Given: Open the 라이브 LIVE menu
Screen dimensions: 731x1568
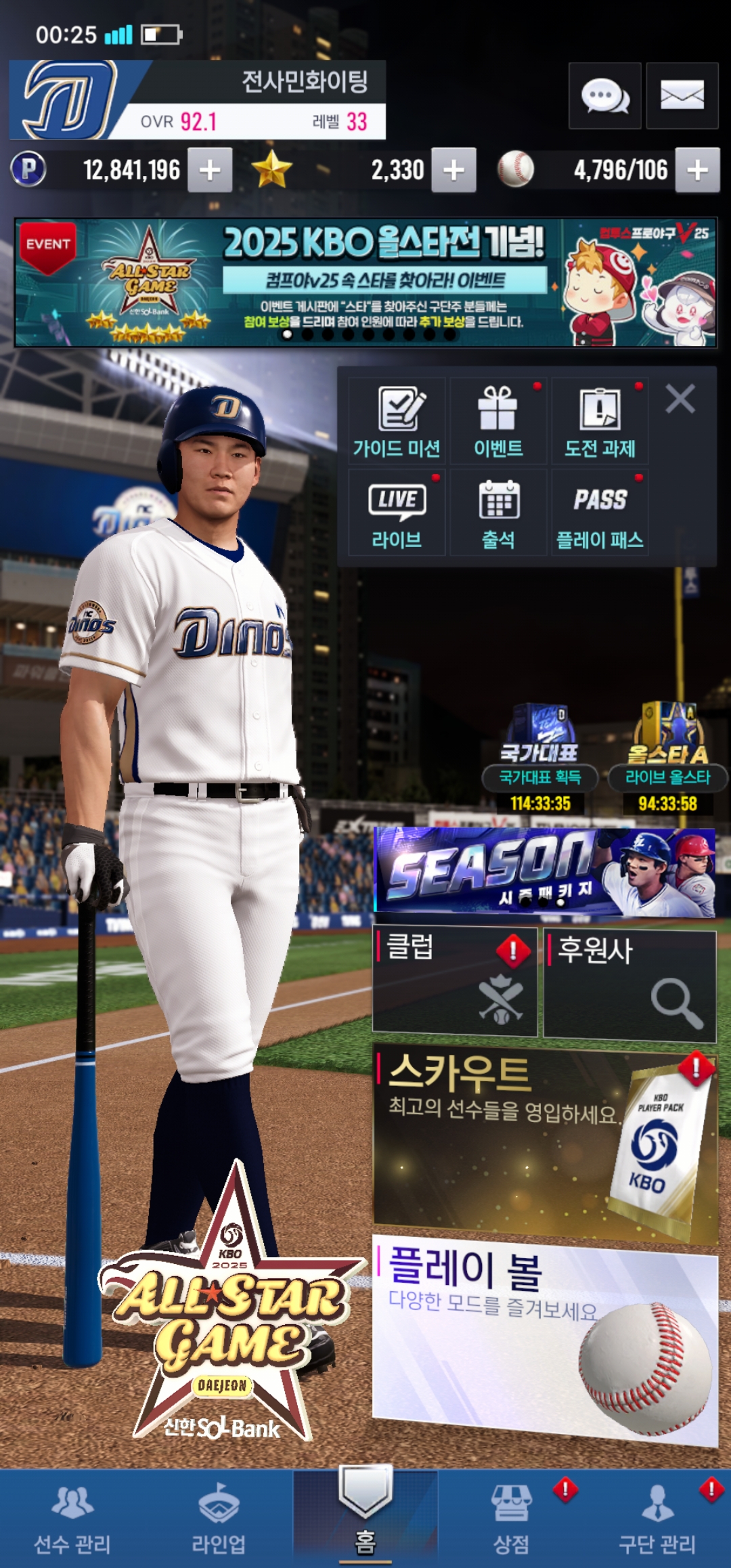Looking at the screenshot, I should tap(397, 513).
